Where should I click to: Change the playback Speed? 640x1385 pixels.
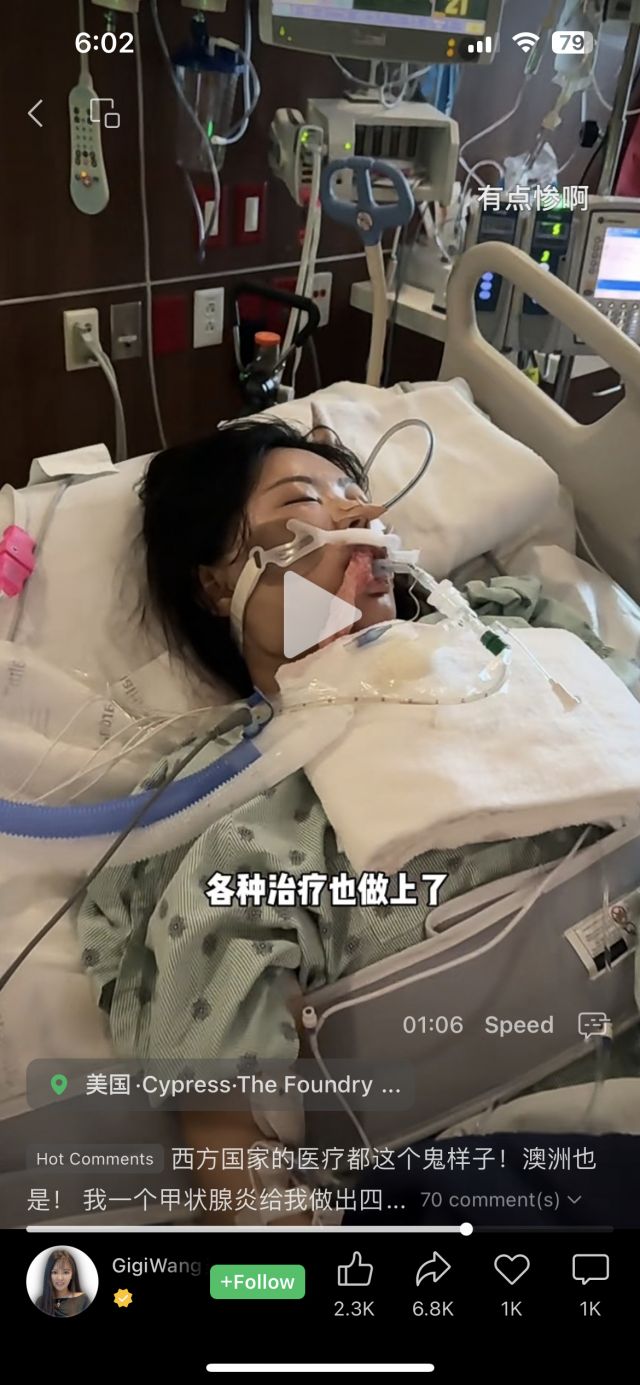pyautogui.click(x=518, y=1025)
